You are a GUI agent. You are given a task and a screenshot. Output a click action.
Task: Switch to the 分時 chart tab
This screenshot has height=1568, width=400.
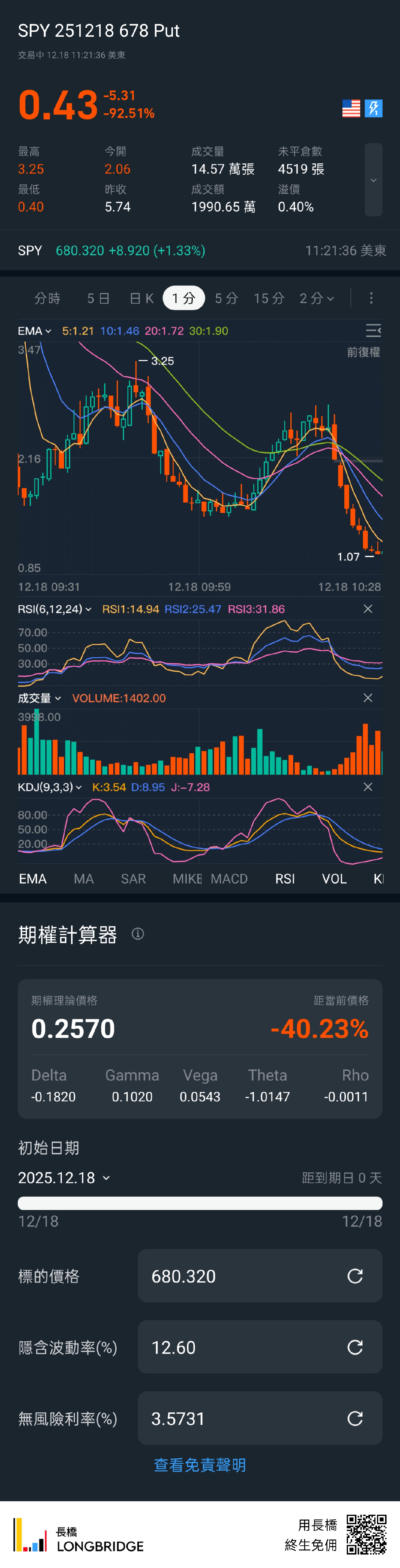(47, 298)
